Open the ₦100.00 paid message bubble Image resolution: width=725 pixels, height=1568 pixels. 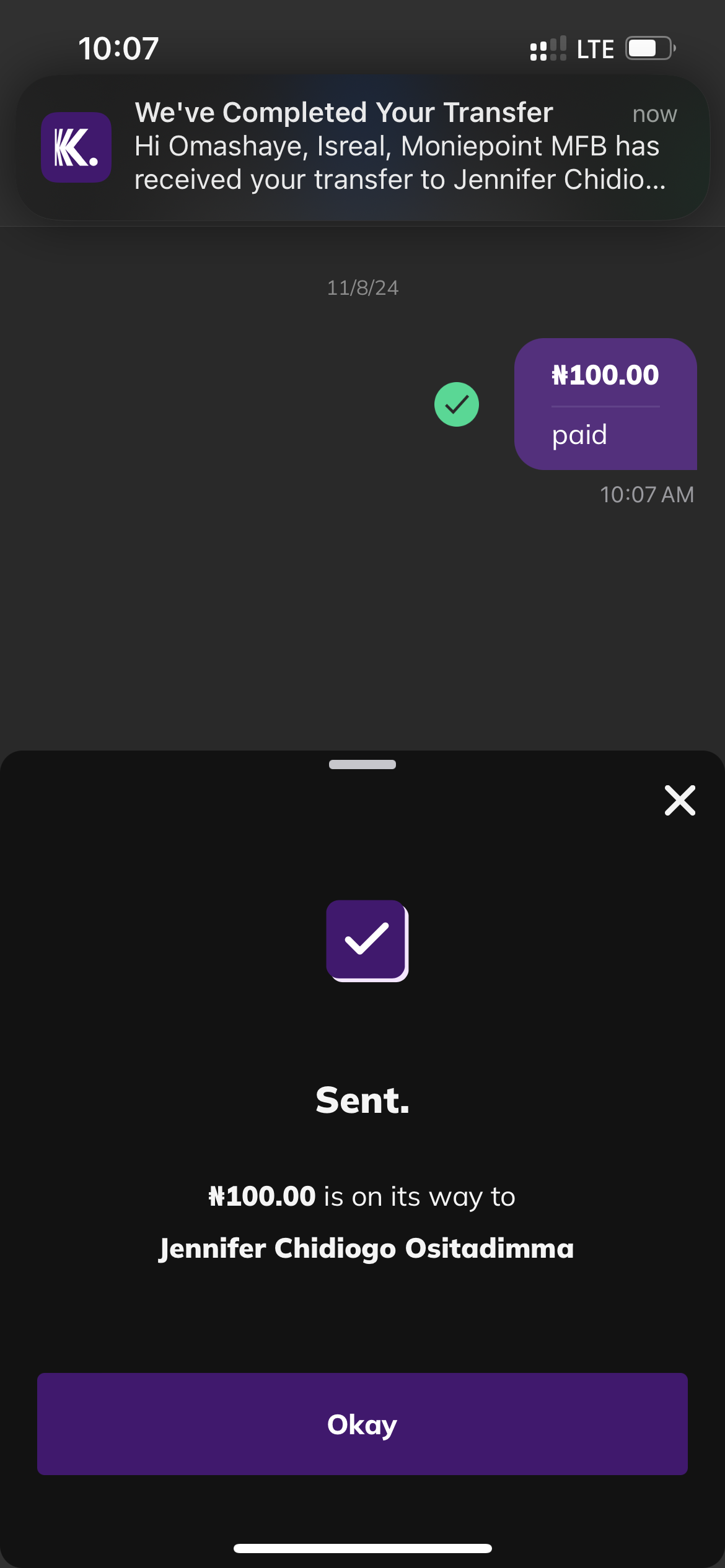pyautogui.click(x=605, y=404)
